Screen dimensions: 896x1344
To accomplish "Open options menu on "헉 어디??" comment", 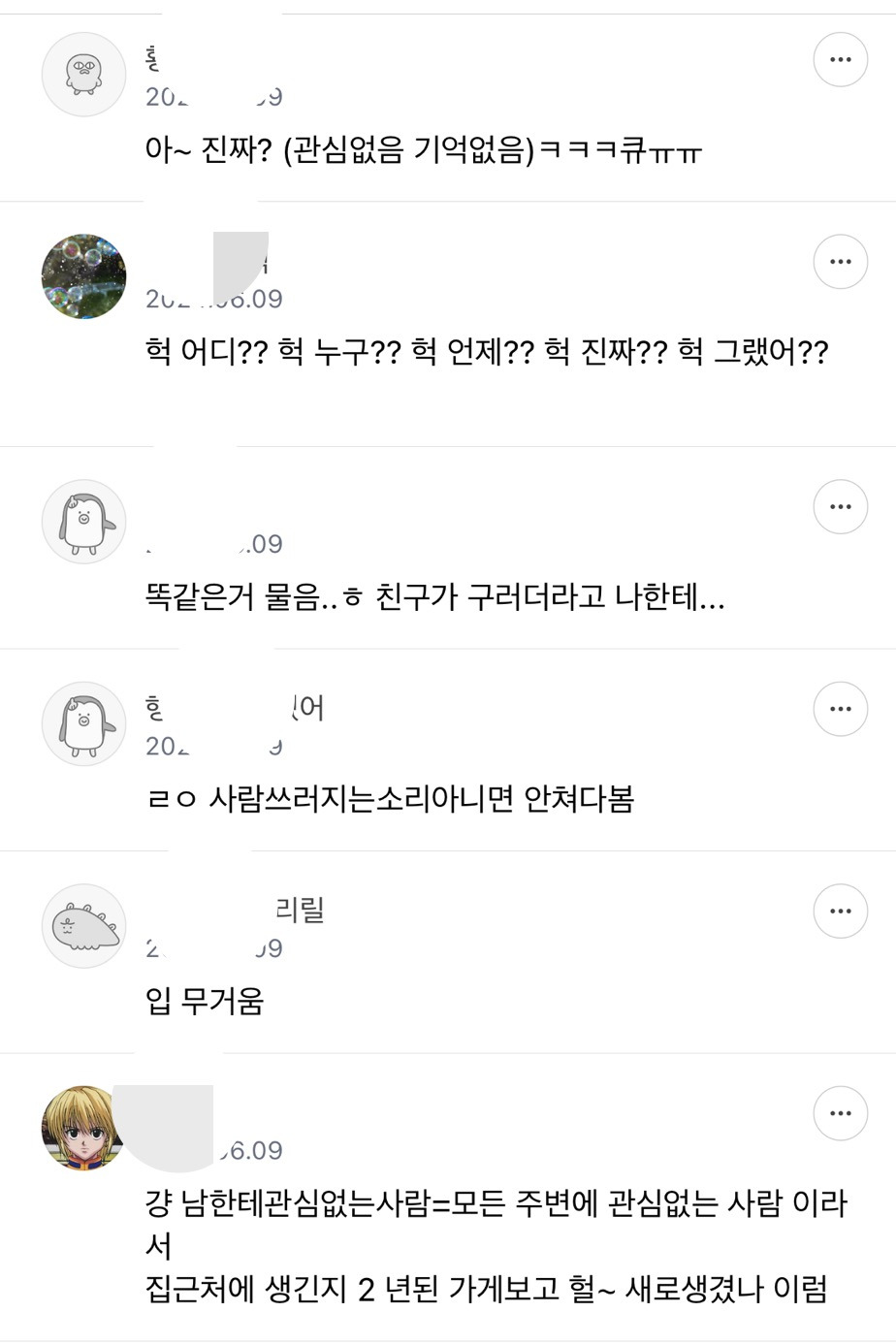I will (840, 262).
